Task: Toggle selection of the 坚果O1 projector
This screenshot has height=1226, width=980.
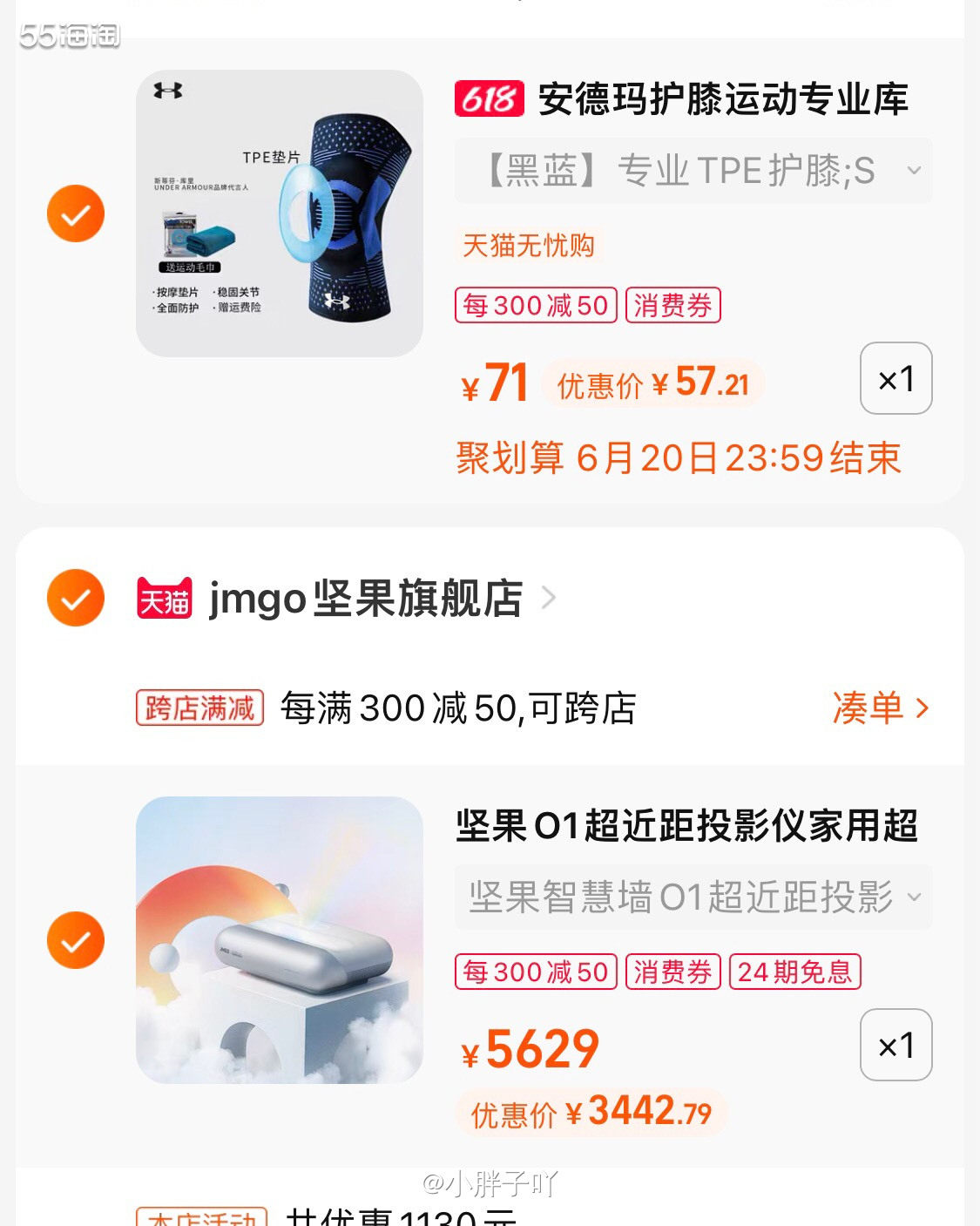Action: coord(76,940)
